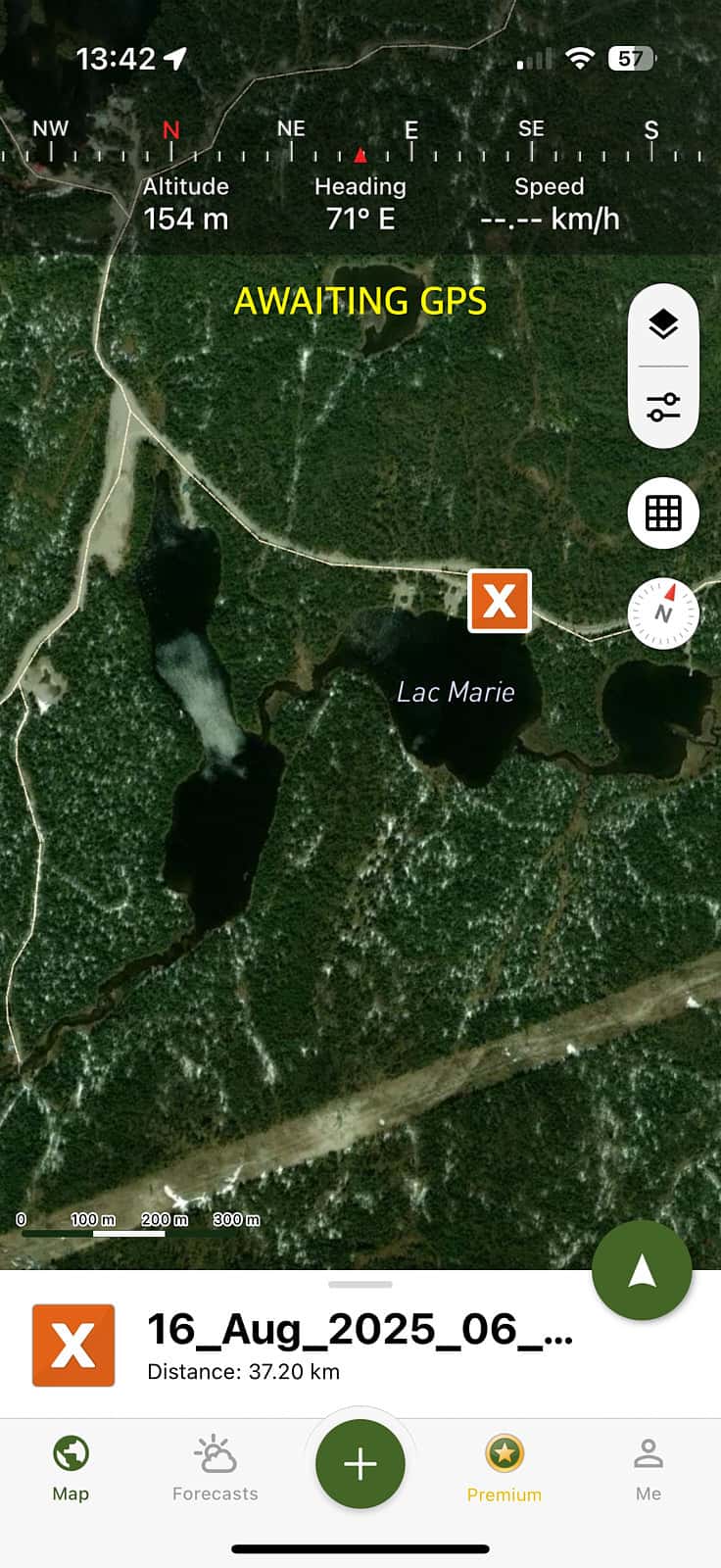This screenshot has width=721, height=1568.
Task: Tap the AWAITING GPS banner
Action: tap(360, 302)
